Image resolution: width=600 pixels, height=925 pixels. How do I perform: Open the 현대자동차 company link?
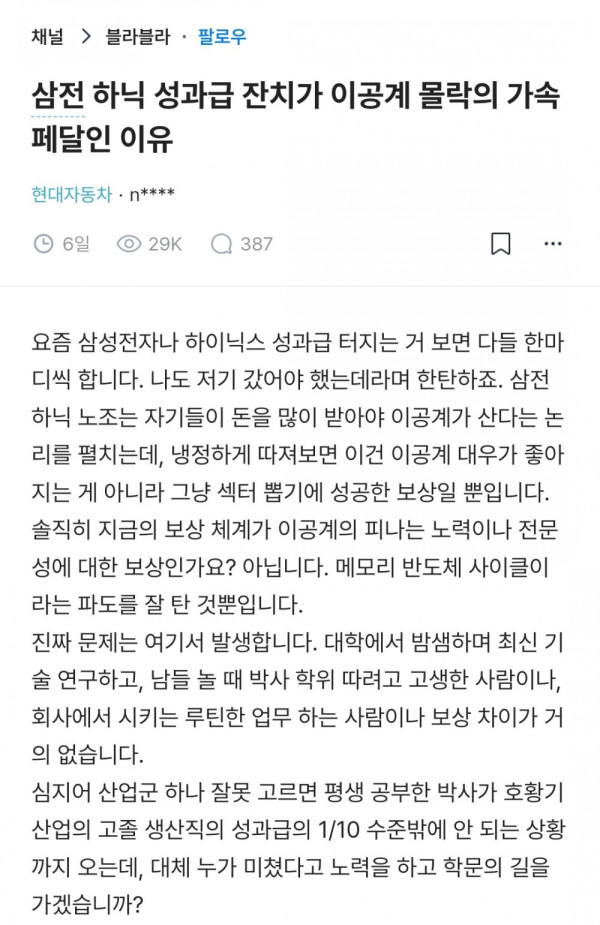pyautogui.click(x=72, y=194)
